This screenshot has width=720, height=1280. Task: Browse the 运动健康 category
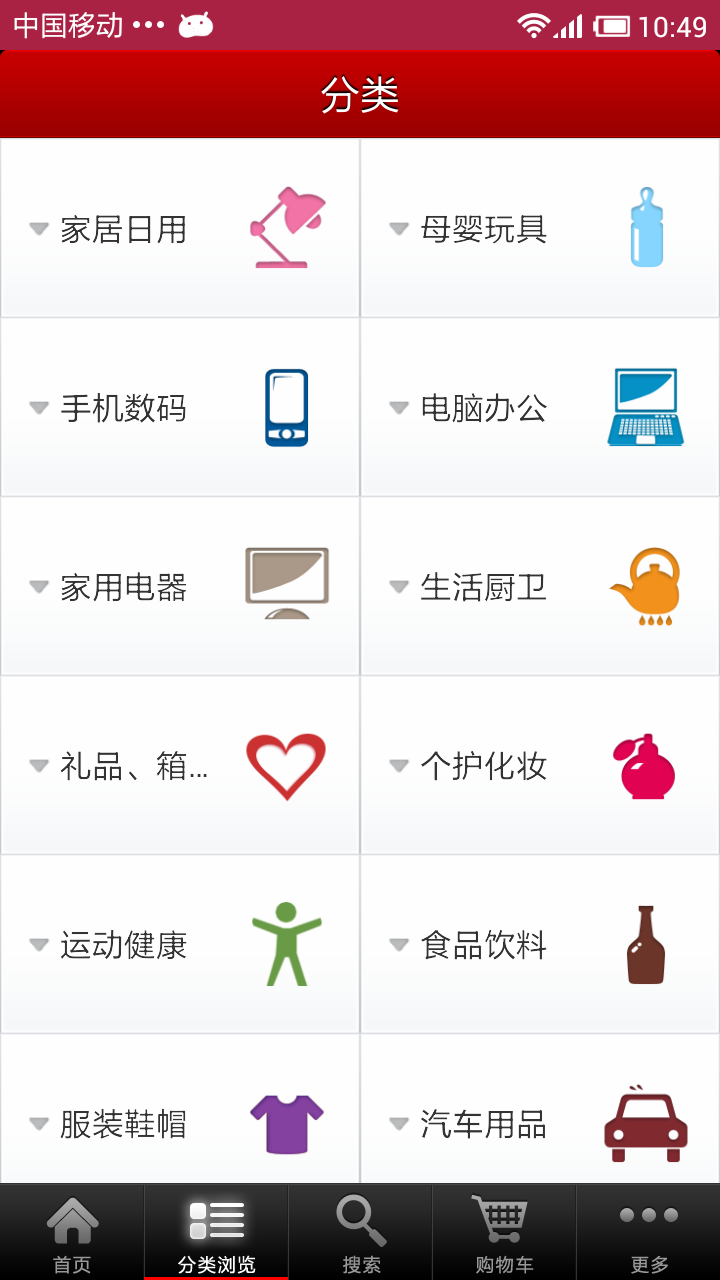point(180,945)
